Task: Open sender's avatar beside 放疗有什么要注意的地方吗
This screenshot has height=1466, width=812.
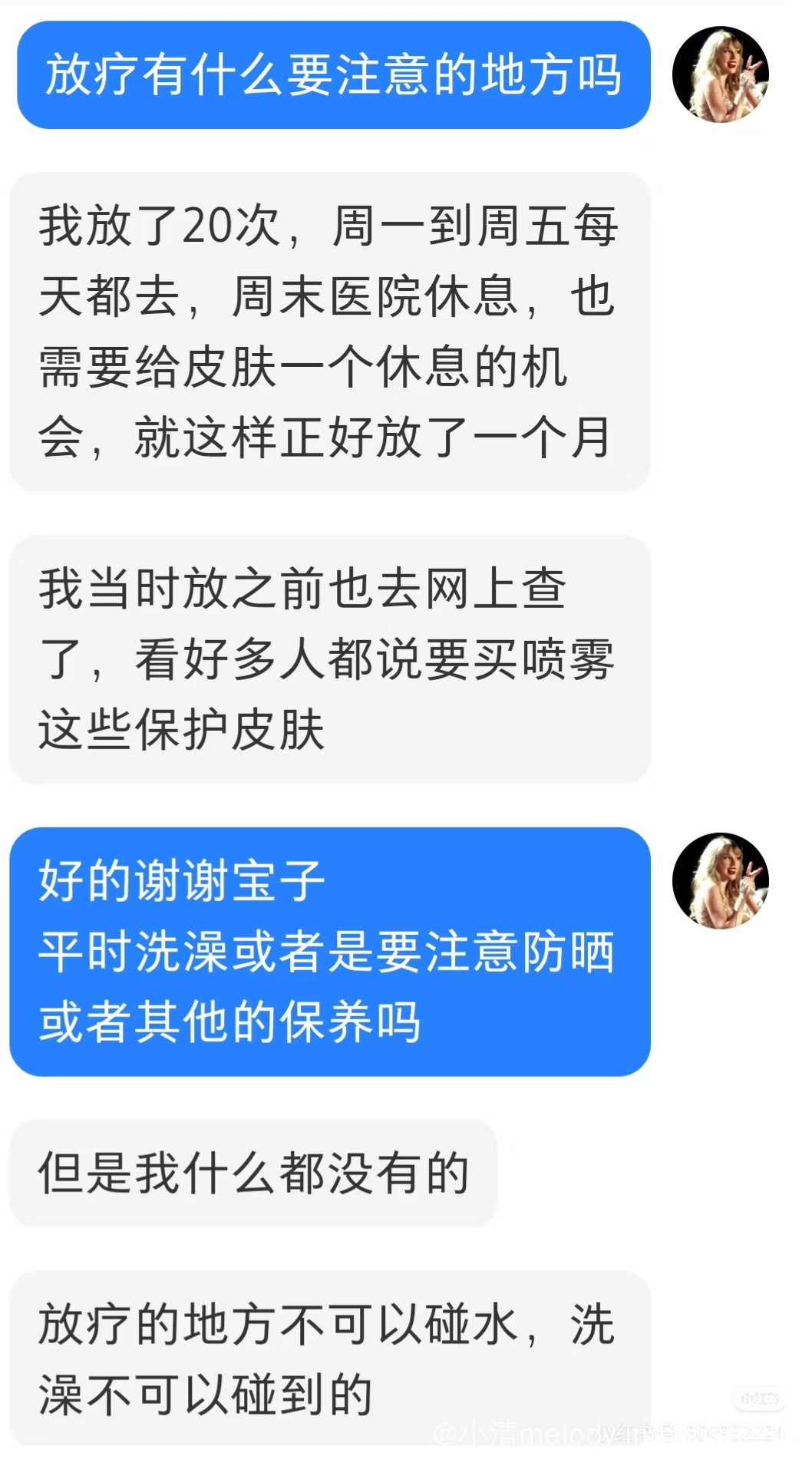Action: (x=721, y=74)
